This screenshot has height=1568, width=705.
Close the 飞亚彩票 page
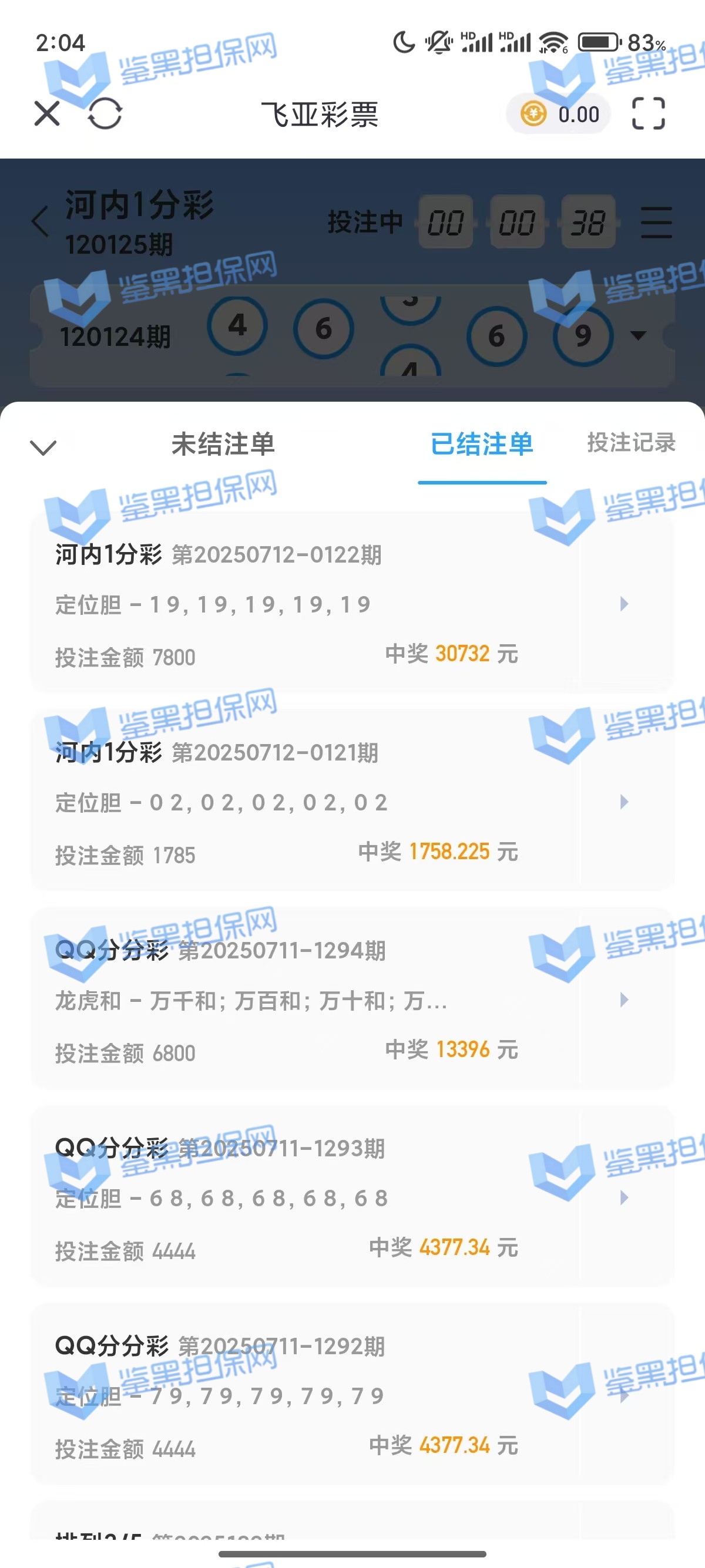[47, 114]
